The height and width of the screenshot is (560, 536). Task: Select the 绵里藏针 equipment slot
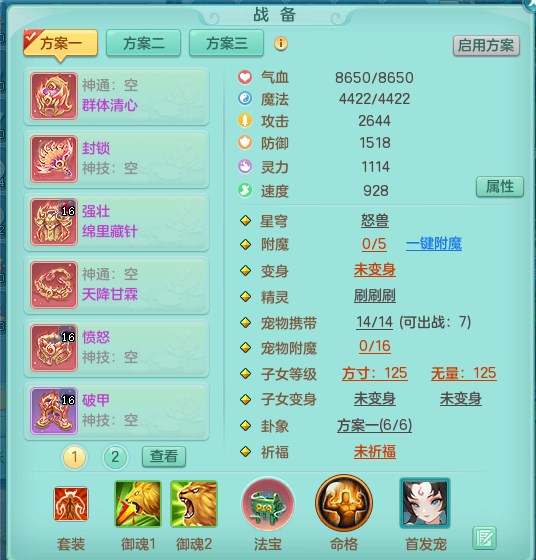tap(116, 222)
